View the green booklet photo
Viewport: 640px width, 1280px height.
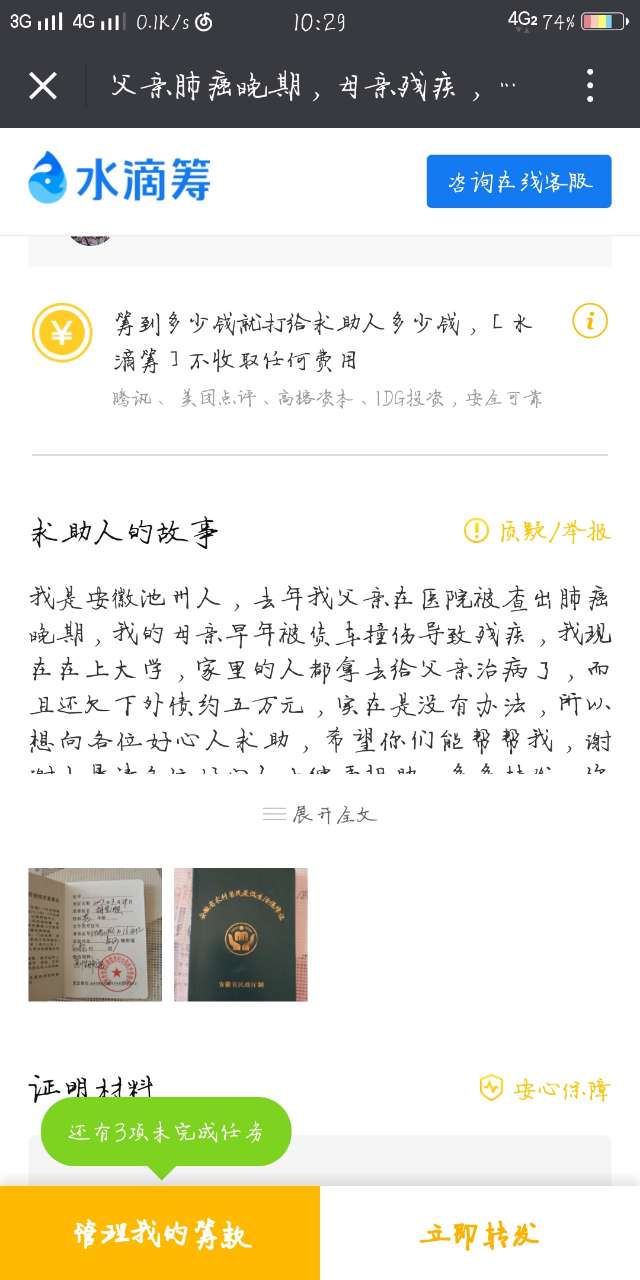click(241, 934)
